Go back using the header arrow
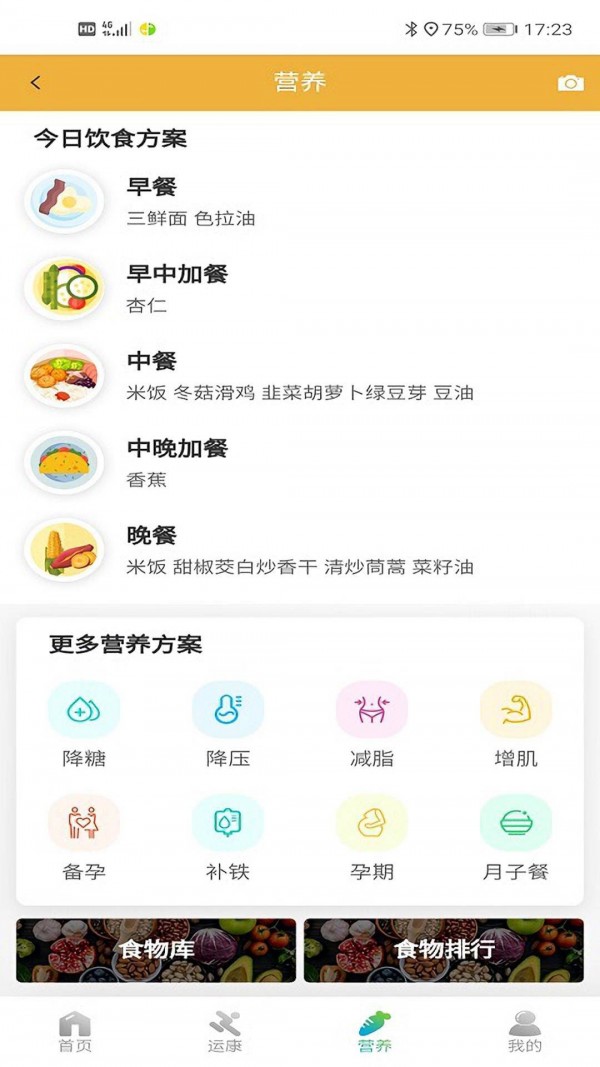Screen dimensions: 600x1067 point(36,82)
